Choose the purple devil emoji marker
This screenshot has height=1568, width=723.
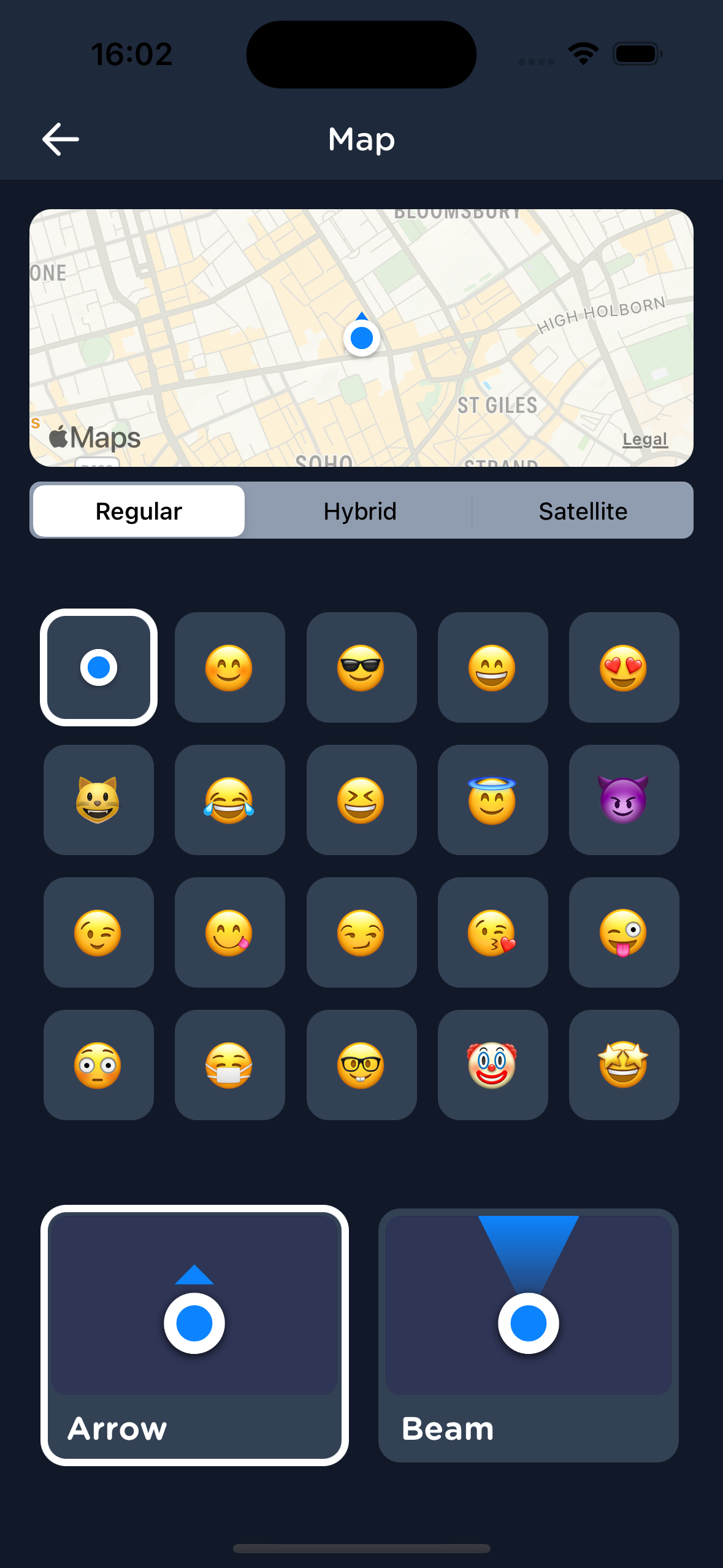(x=624, y=800)
